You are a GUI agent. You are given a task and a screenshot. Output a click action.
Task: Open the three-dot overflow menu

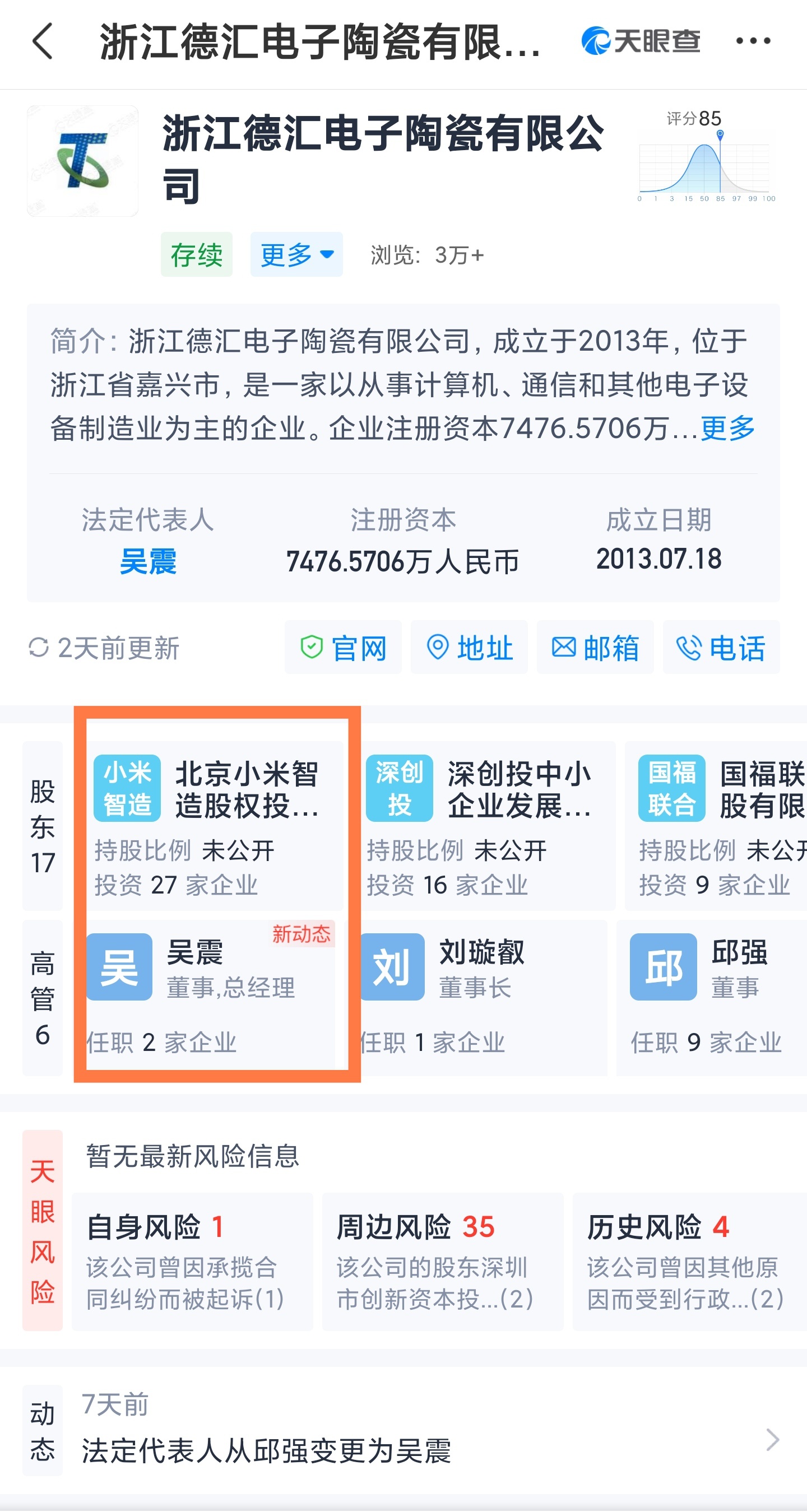pyautogui.click(x=753, y=41)
